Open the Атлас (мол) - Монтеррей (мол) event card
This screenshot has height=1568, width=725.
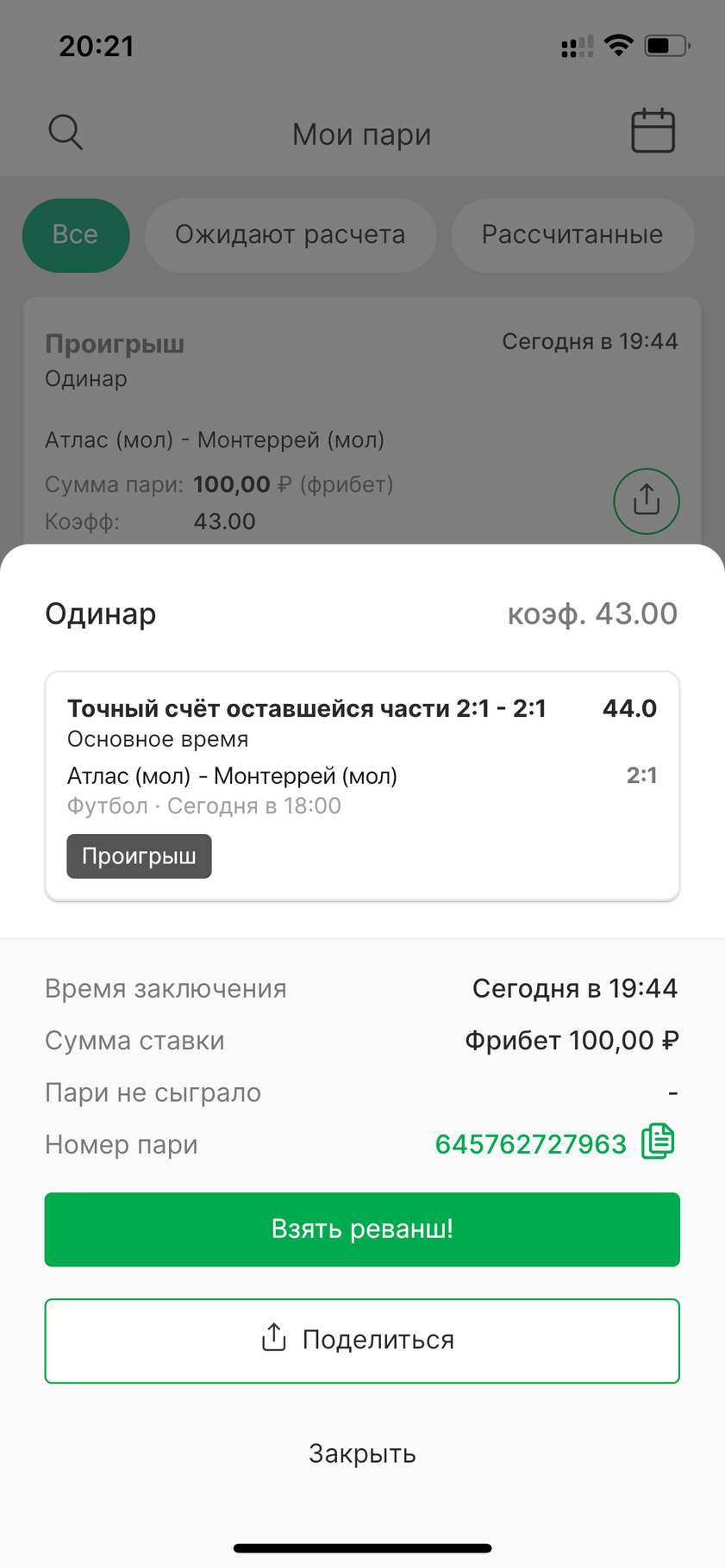362,785
